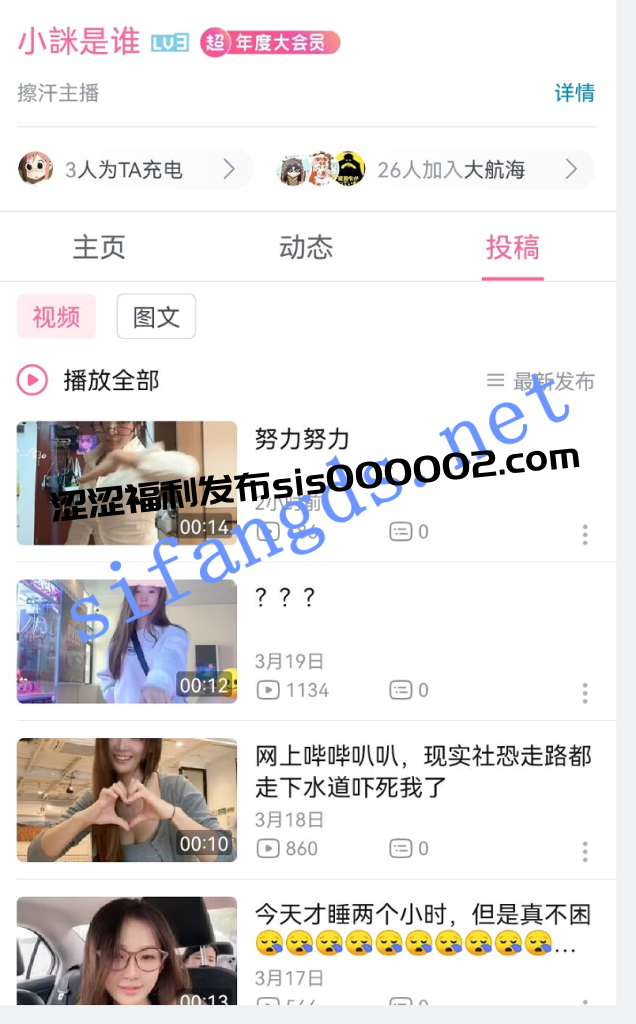636x1024 pixels.
Task: Open more options for the ？？？ video
Action: coord(585,692)
